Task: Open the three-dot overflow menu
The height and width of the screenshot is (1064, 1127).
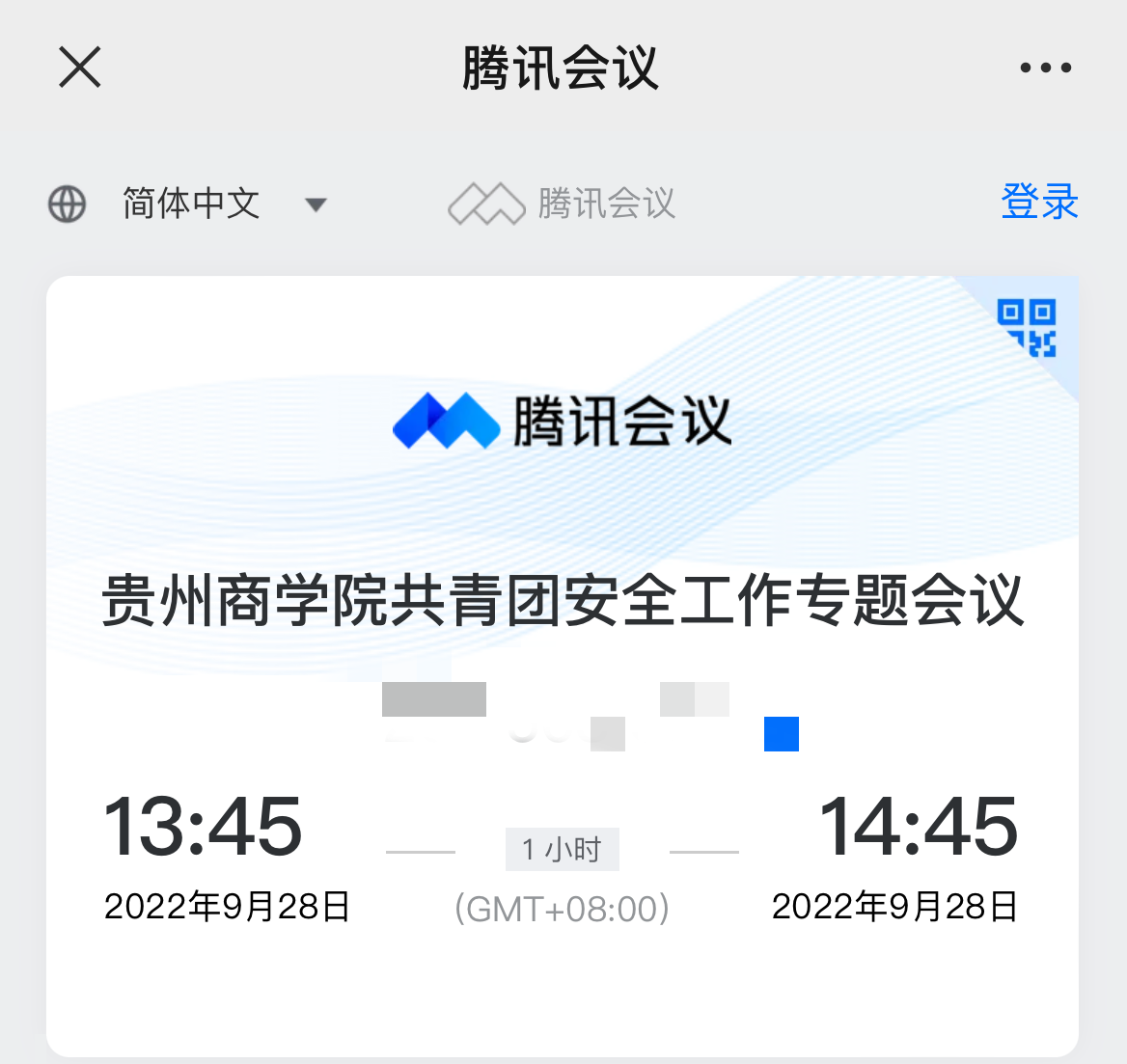Action: pos(1046,68)
